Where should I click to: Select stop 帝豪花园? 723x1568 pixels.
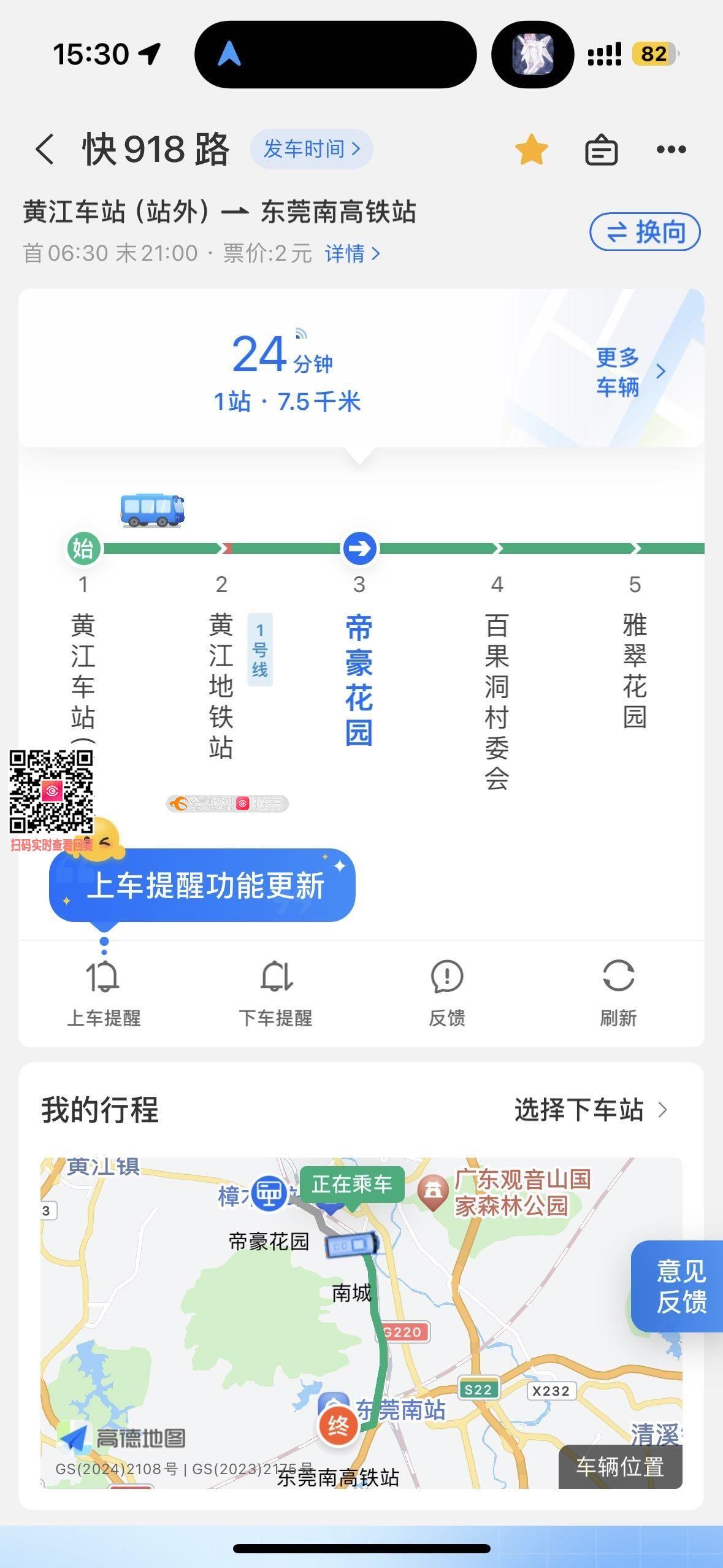359,678
